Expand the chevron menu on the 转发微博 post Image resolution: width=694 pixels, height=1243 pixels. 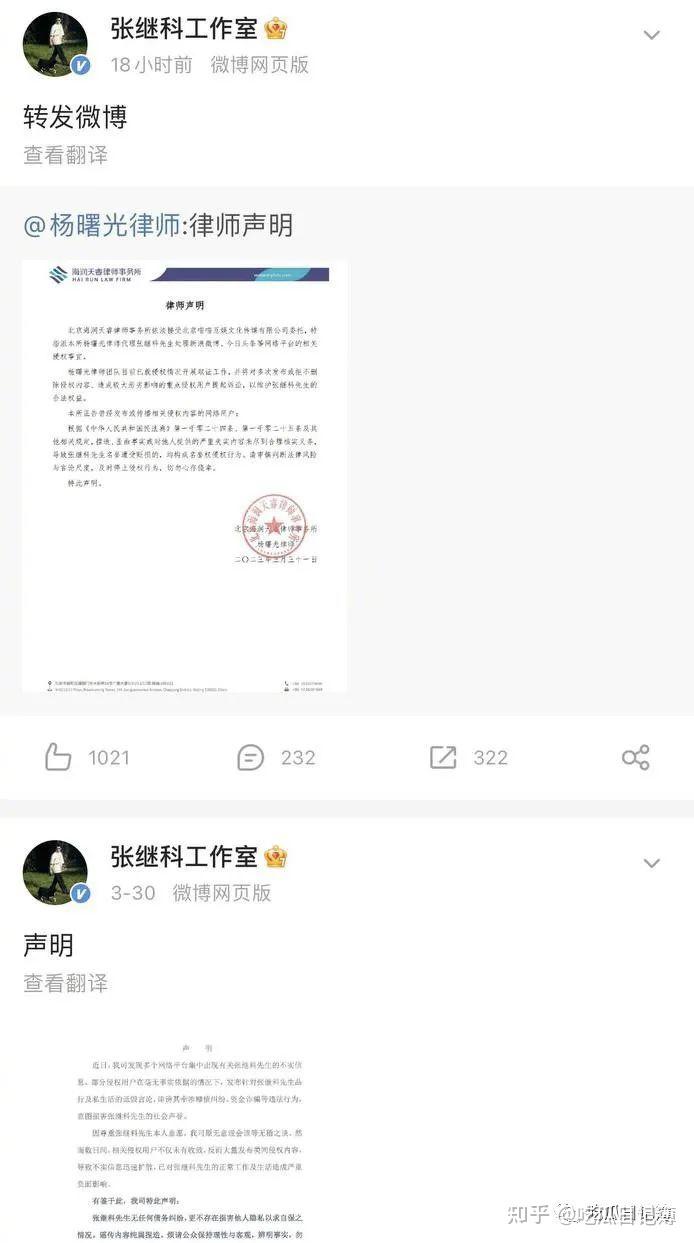(x=651, y=36)
